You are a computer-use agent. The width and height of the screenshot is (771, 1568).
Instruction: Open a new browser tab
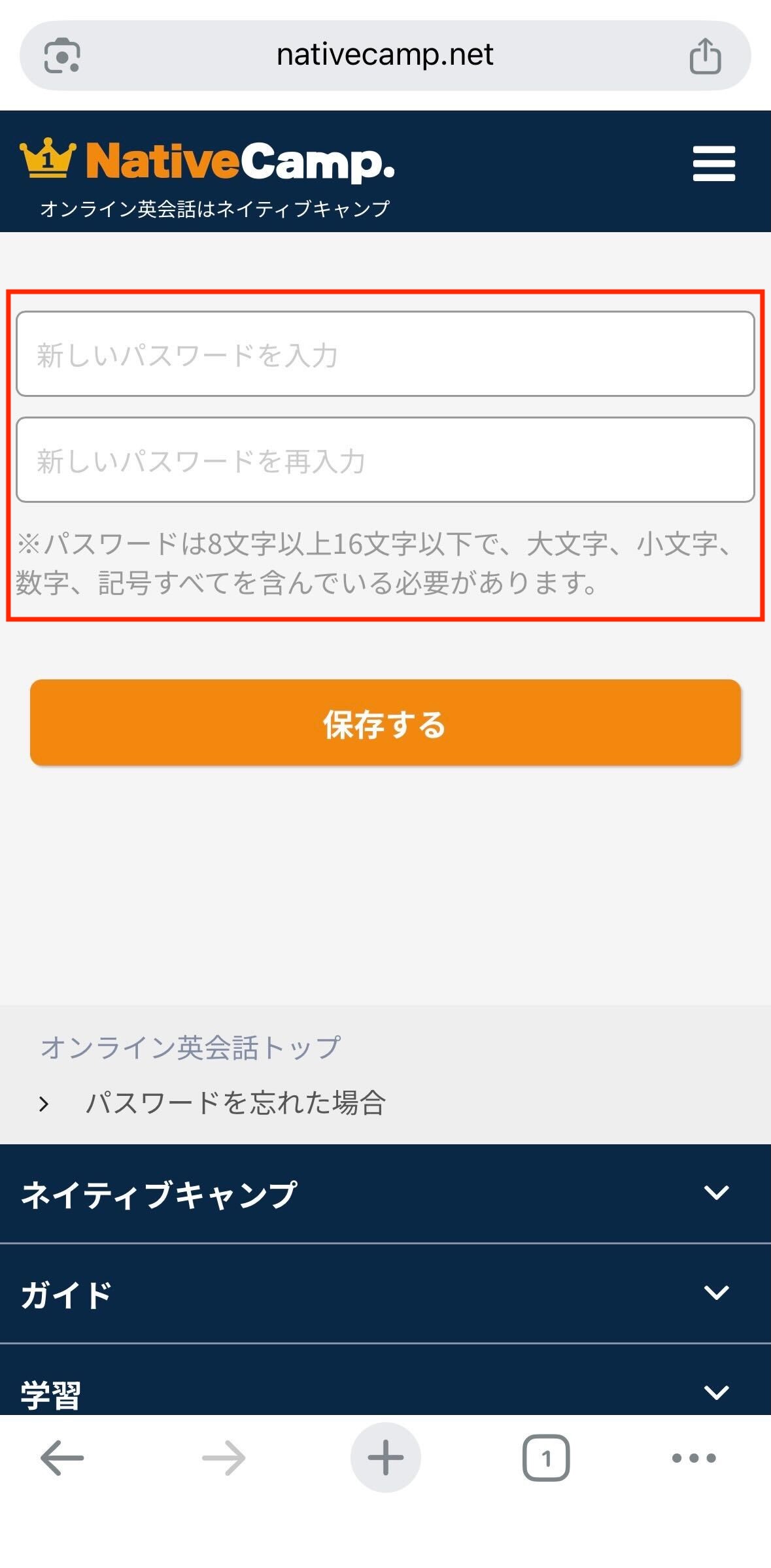pyautogui.click(x=385, y=1457)
